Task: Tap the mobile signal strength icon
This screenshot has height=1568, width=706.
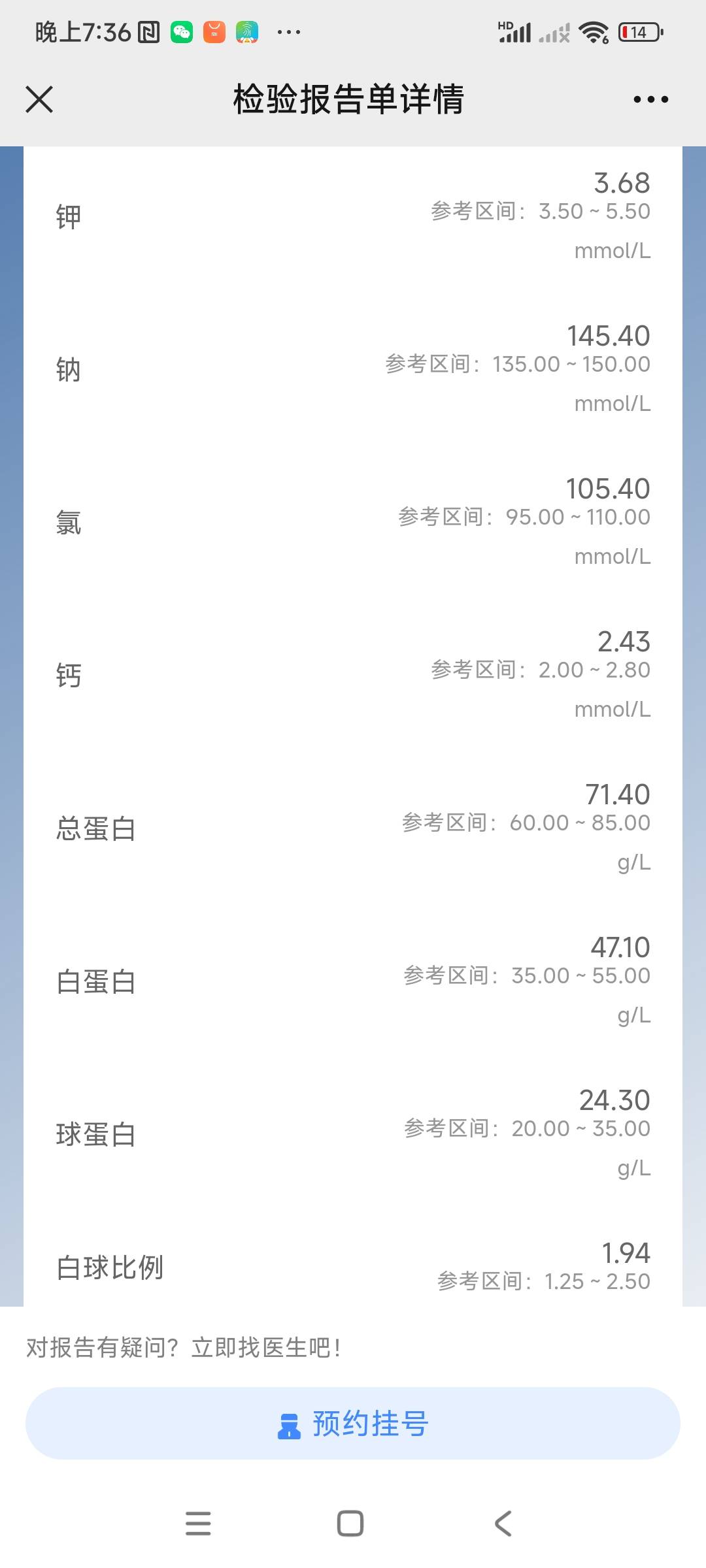Action: point(516,31)
